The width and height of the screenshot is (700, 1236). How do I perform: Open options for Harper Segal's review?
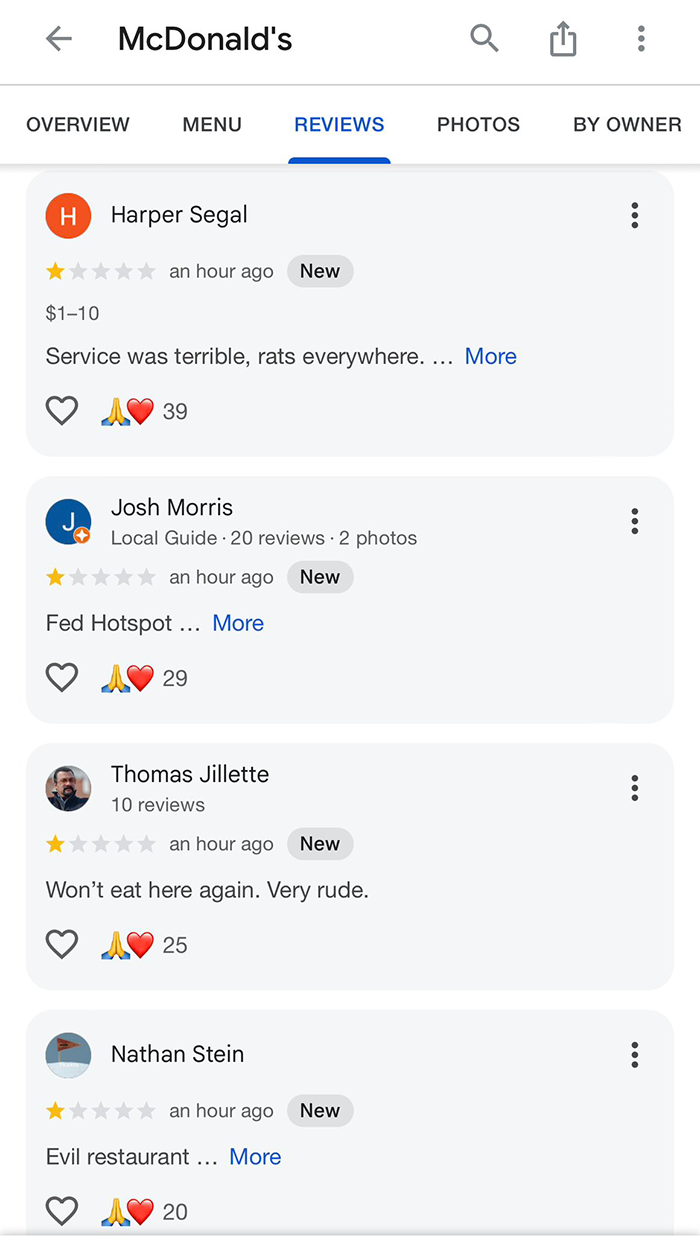pyautogui.click(x=635, y=215)
